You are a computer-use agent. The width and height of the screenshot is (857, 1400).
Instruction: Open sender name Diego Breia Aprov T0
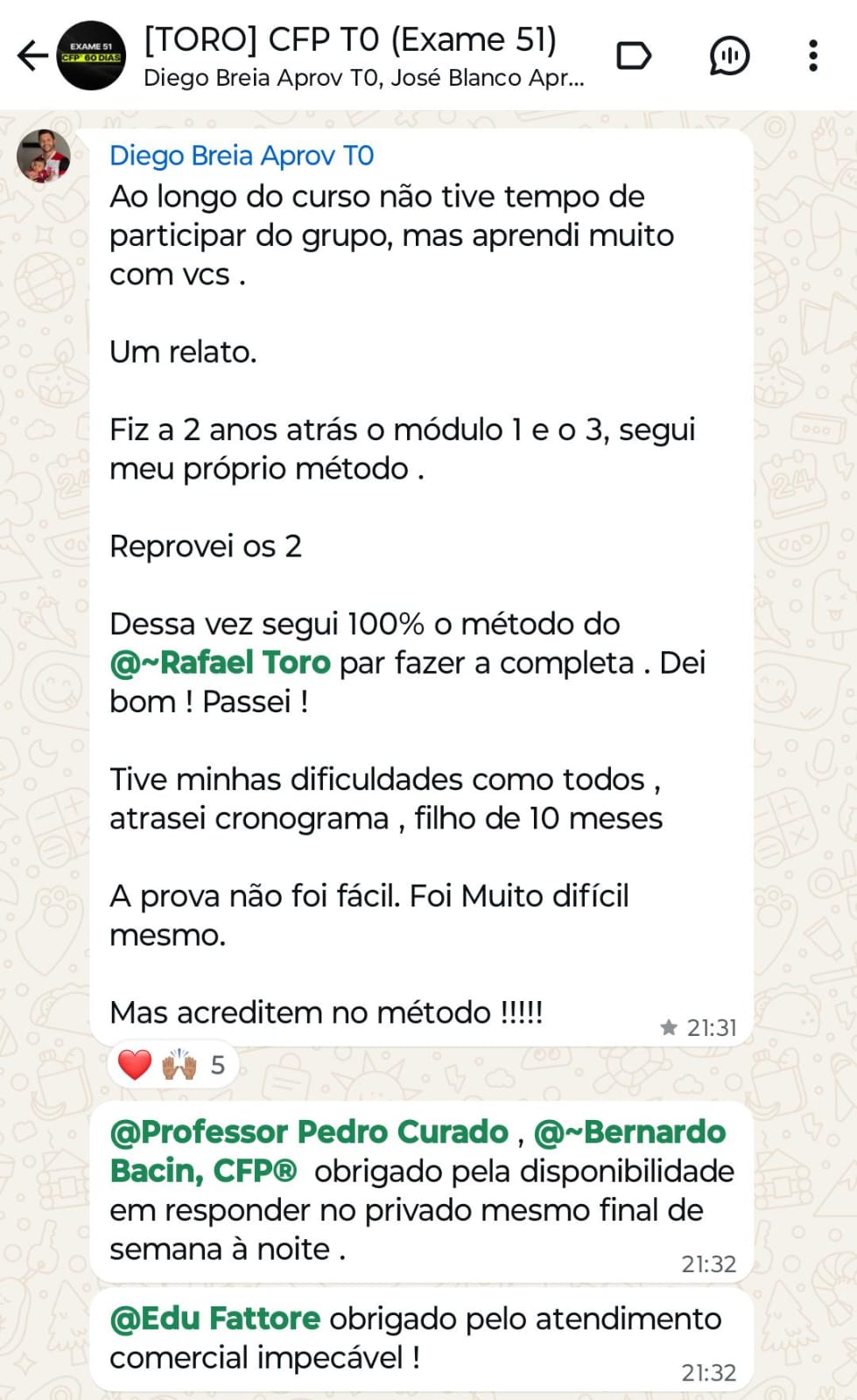[242, 156]
